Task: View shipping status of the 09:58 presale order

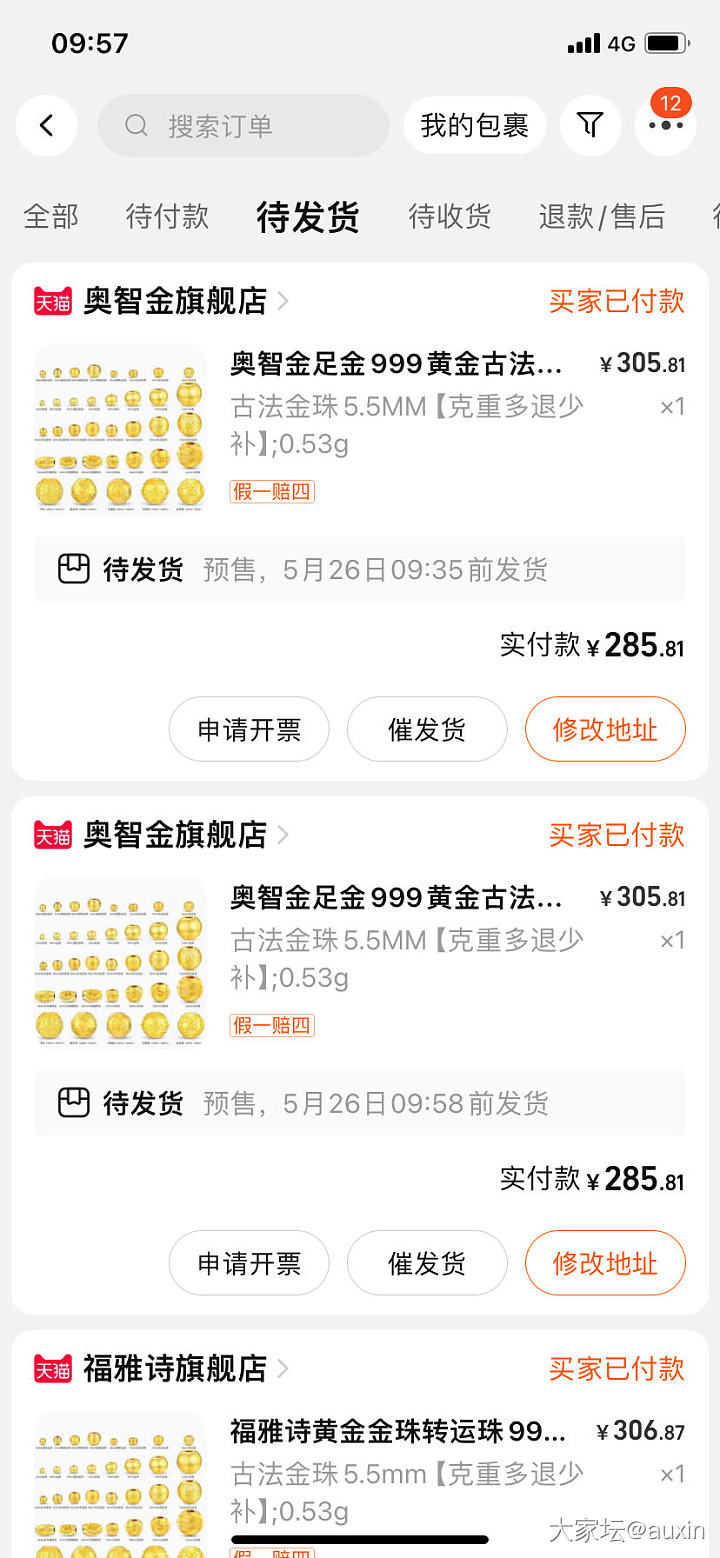Action: tap(360, 1103)
